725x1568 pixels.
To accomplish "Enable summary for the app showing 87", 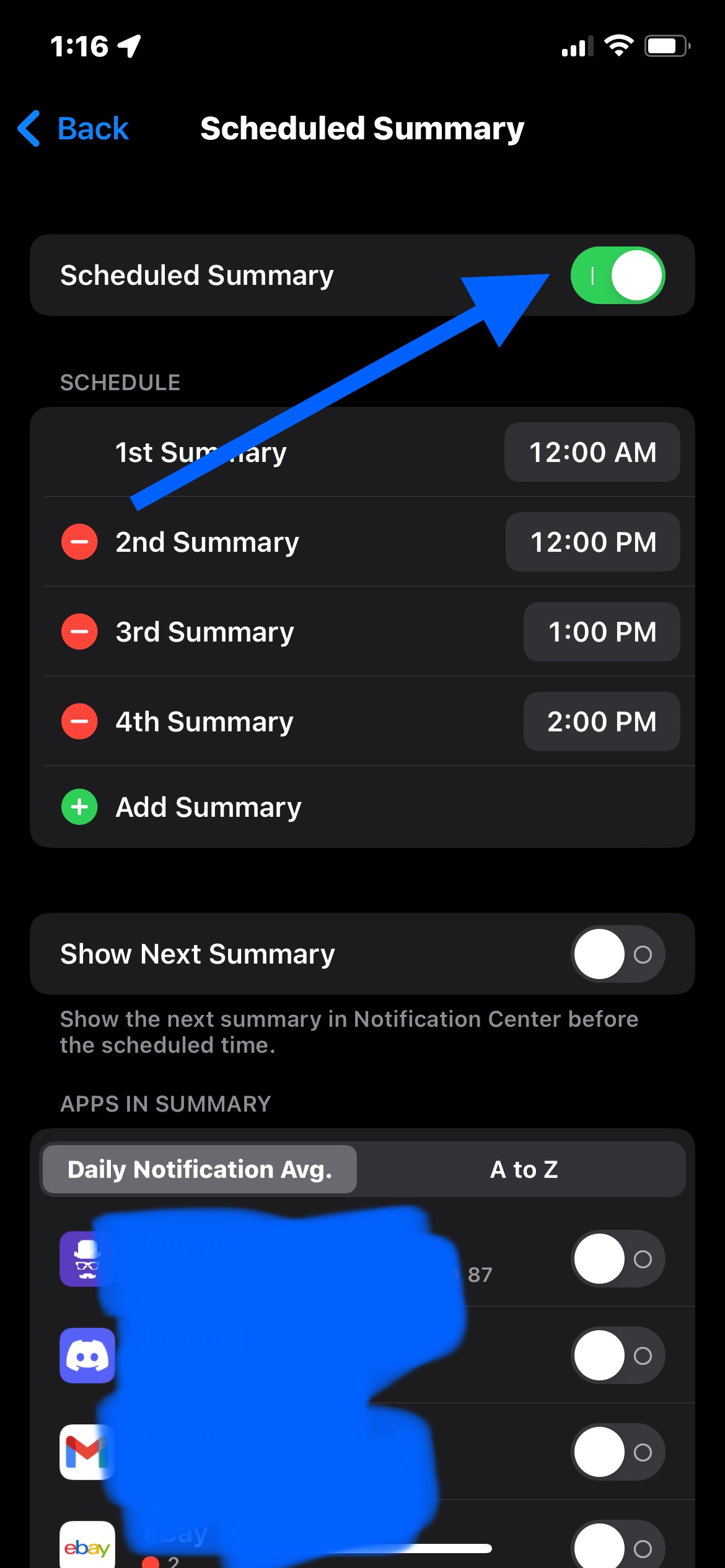I will click(617, 1259).
